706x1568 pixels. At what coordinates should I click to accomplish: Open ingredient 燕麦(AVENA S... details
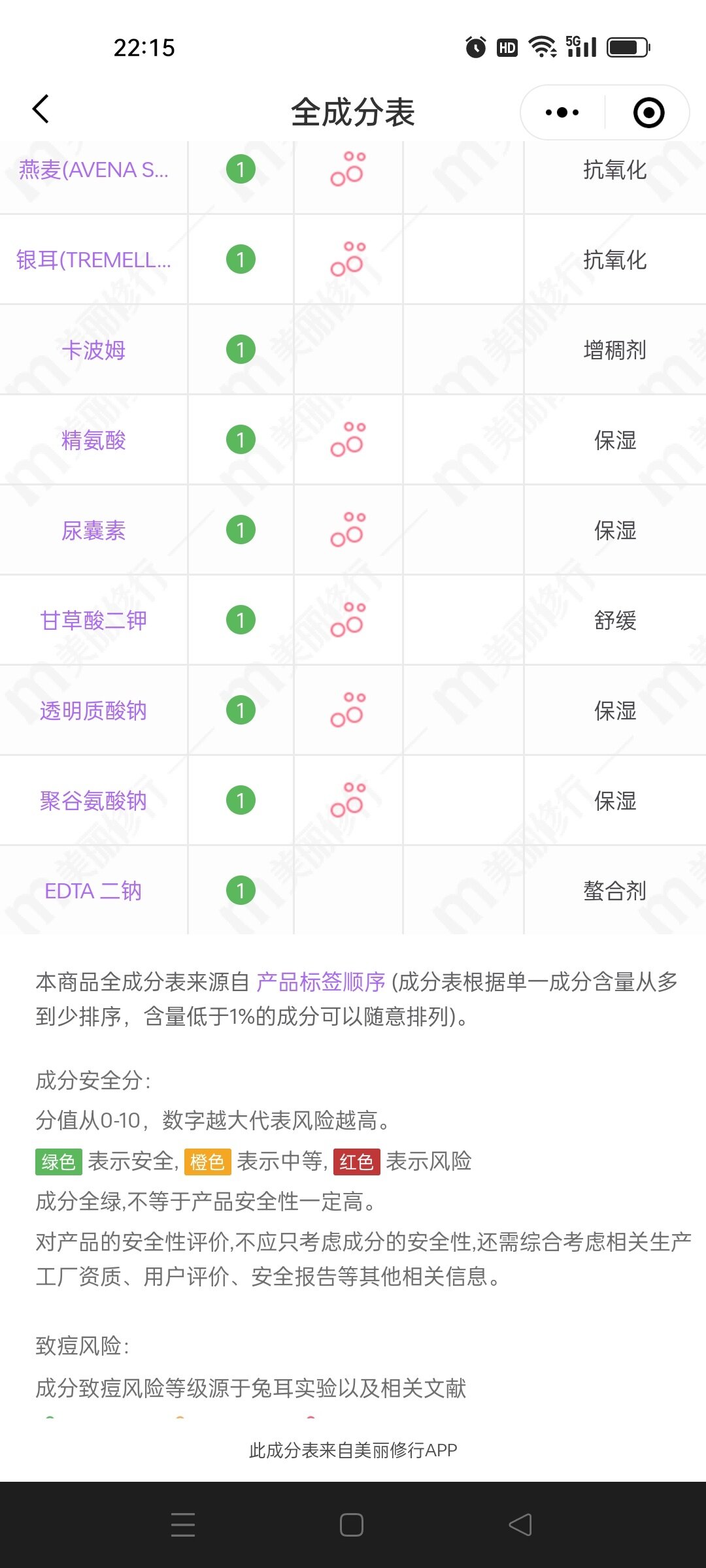pyautogui.click(x=93, y=170)
